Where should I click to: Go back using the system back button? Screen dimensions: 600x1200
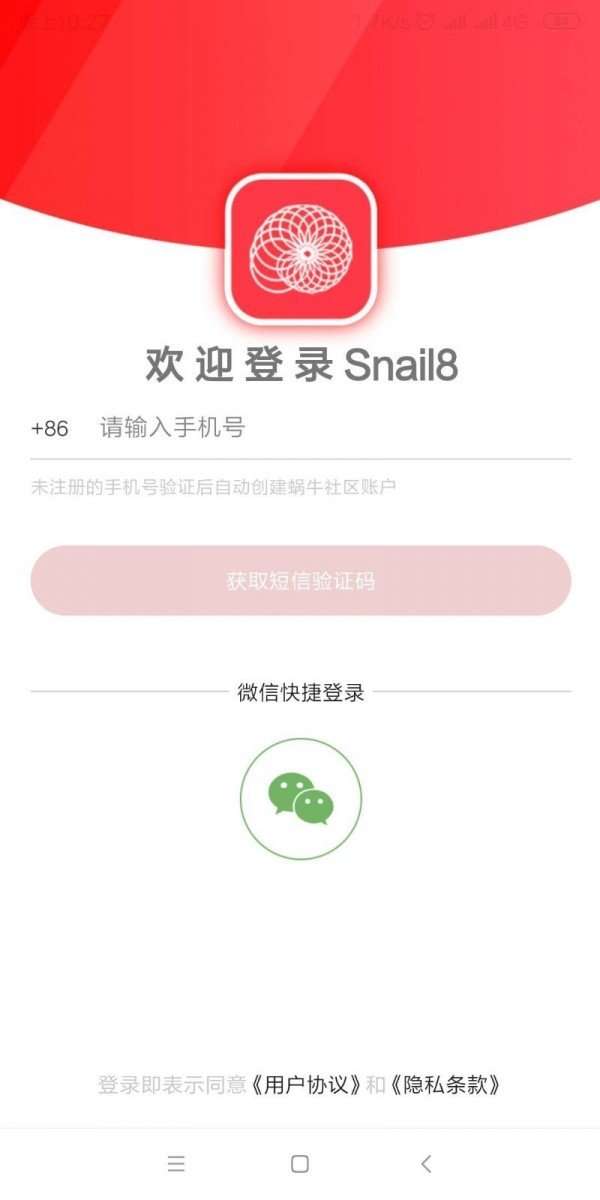[426, 1163]
